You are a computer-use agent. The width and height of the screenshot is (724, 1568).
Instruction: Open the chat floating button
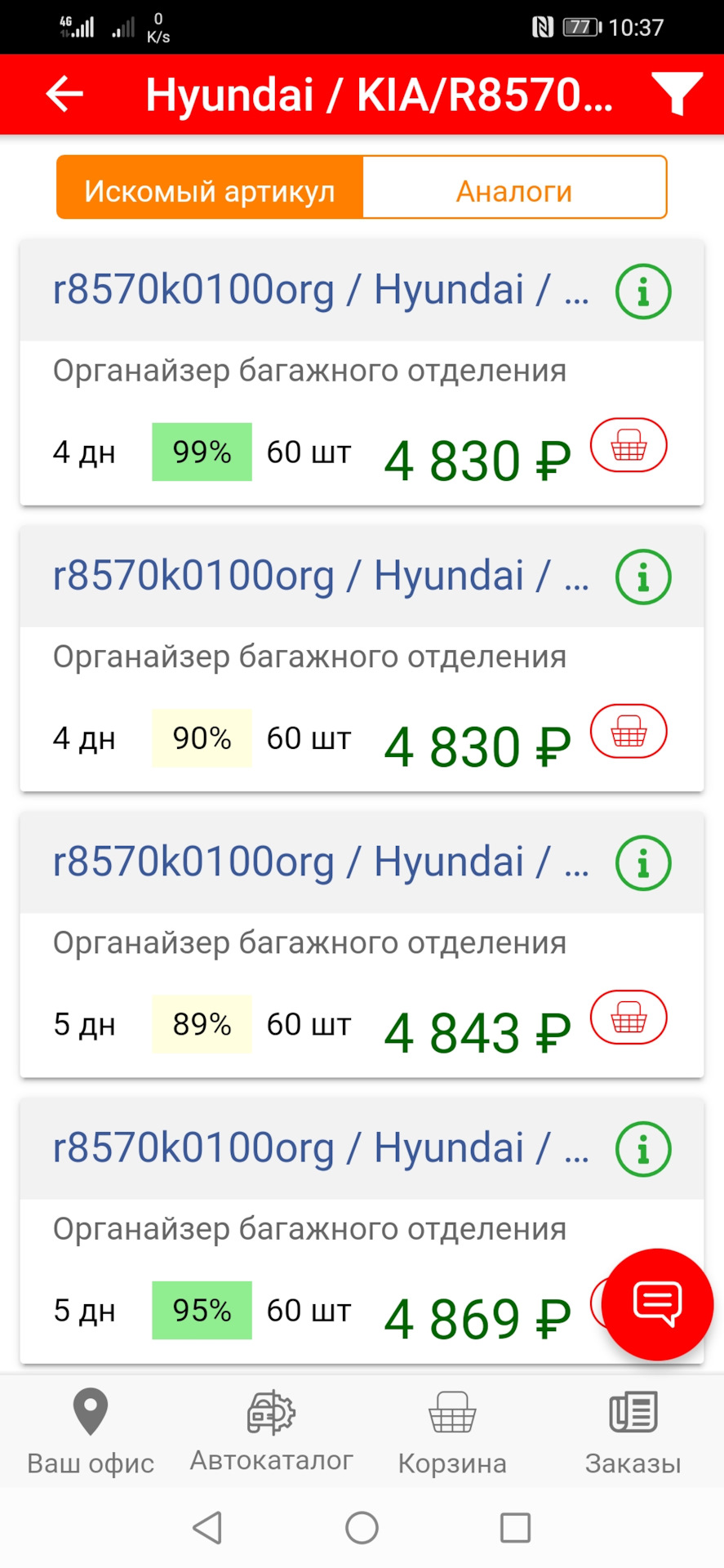pyautogui.click(x=657, y=1303)
